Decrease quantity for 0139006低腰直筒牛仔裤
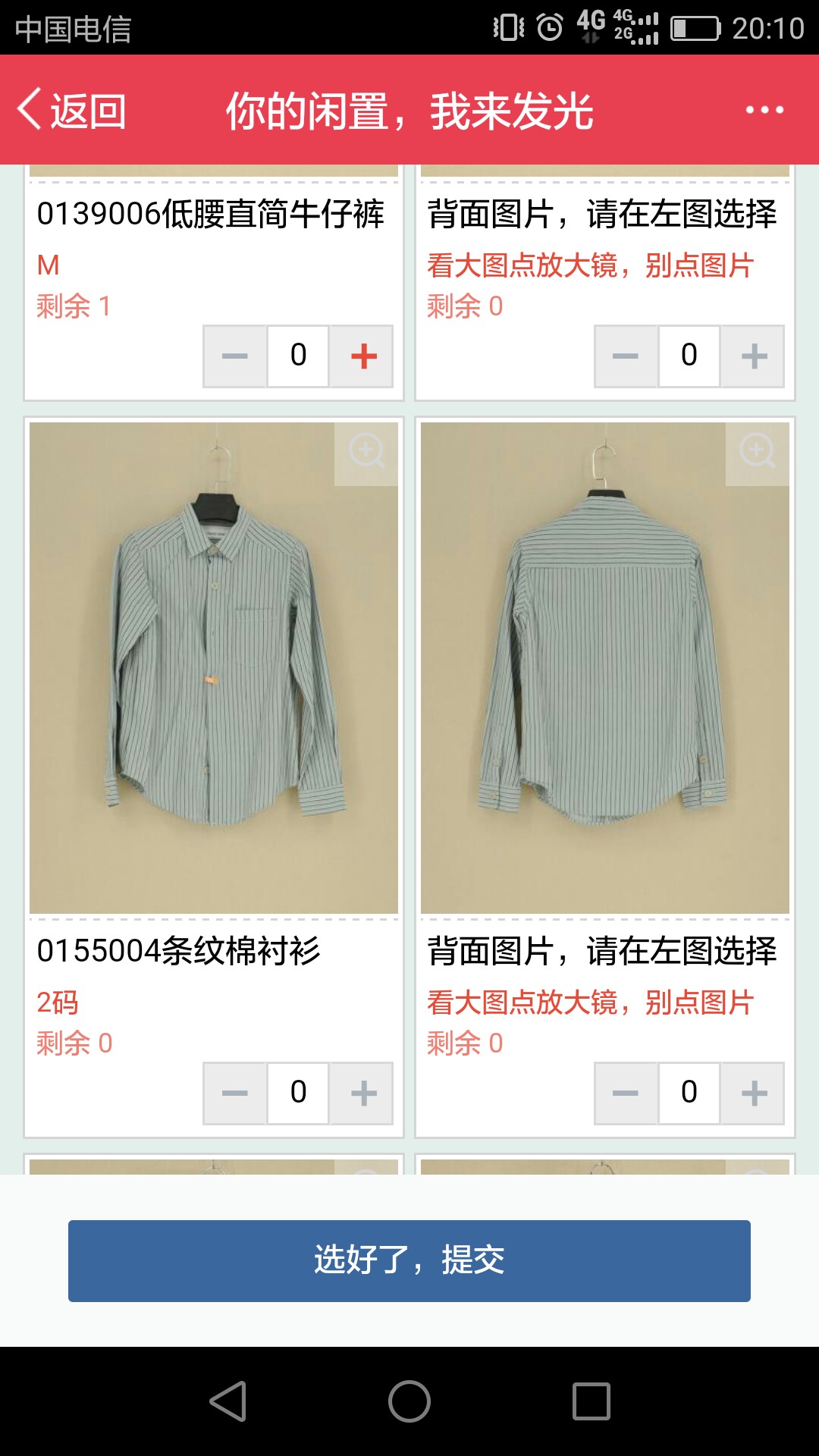The image size is (819, 1456). pos(235,356)
